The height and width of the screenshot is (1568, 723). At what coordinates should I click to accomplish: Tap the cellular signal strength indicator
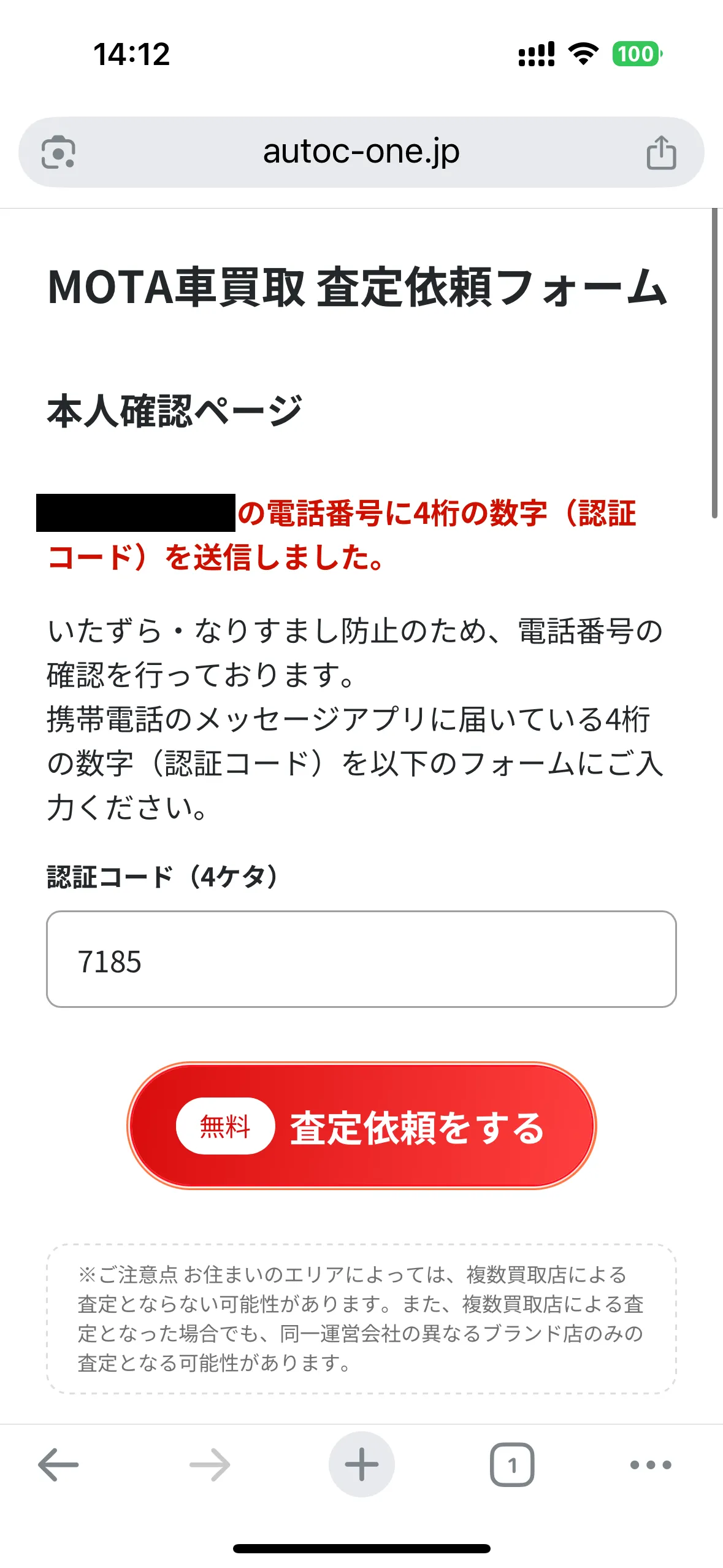(x=536, y=55)
